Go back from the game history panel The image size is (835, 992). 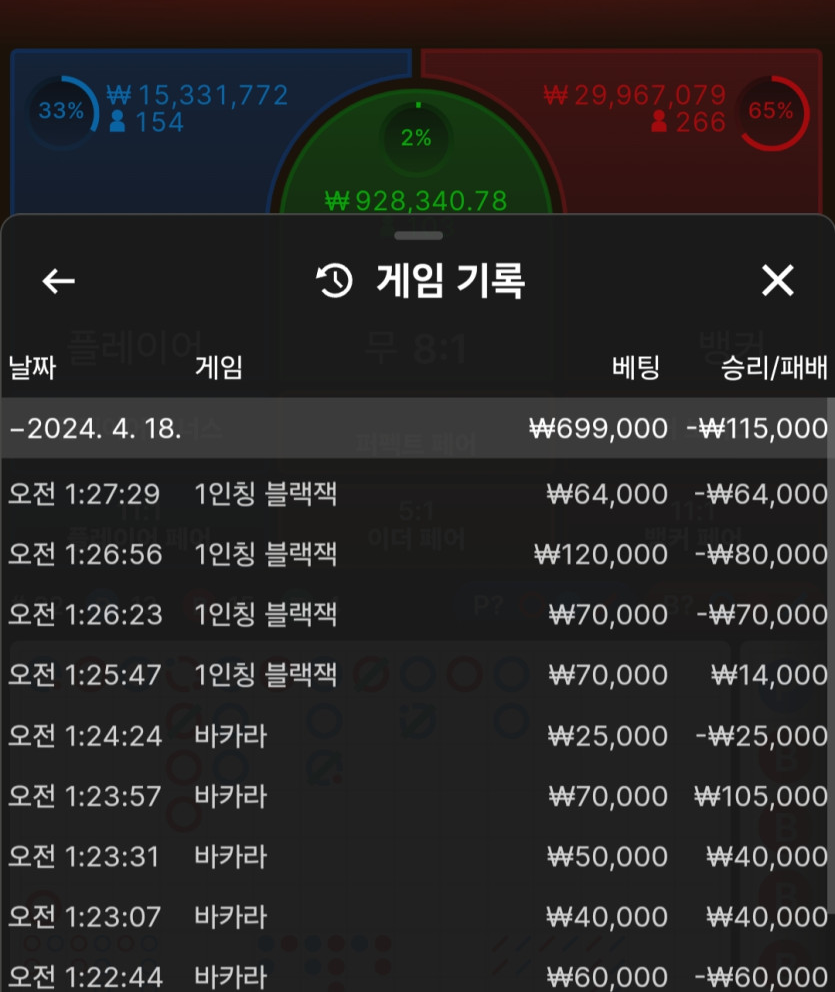pos(58,282)
